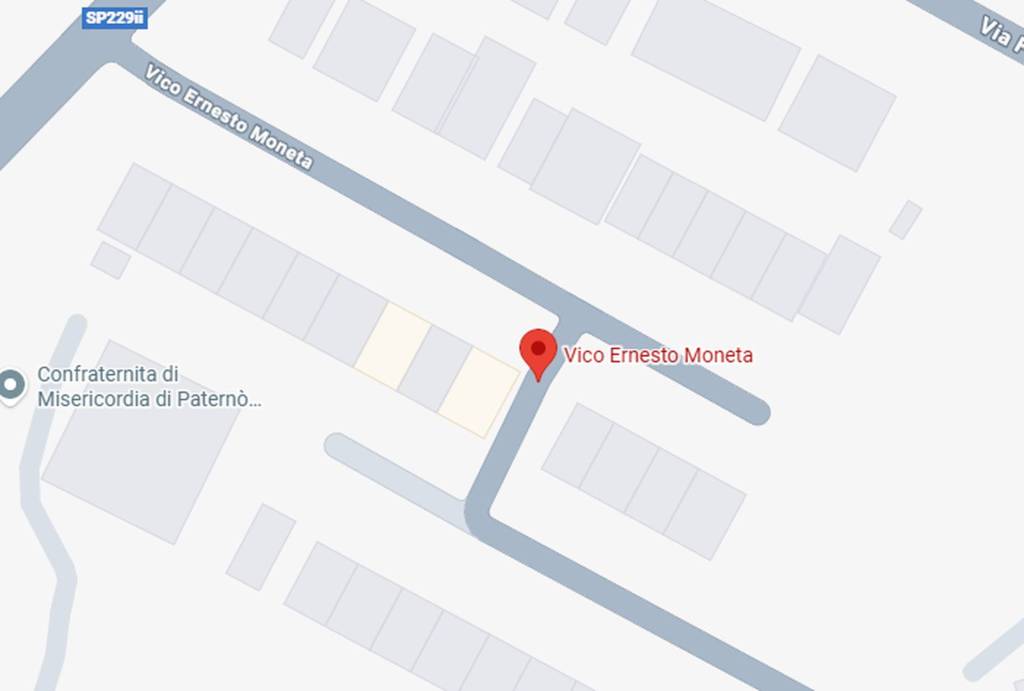Viewport: 1024px width, 691px height.
Task: Open Confraternita di Misericordia di Paternò place marker
Action: [x=11, y=386]
